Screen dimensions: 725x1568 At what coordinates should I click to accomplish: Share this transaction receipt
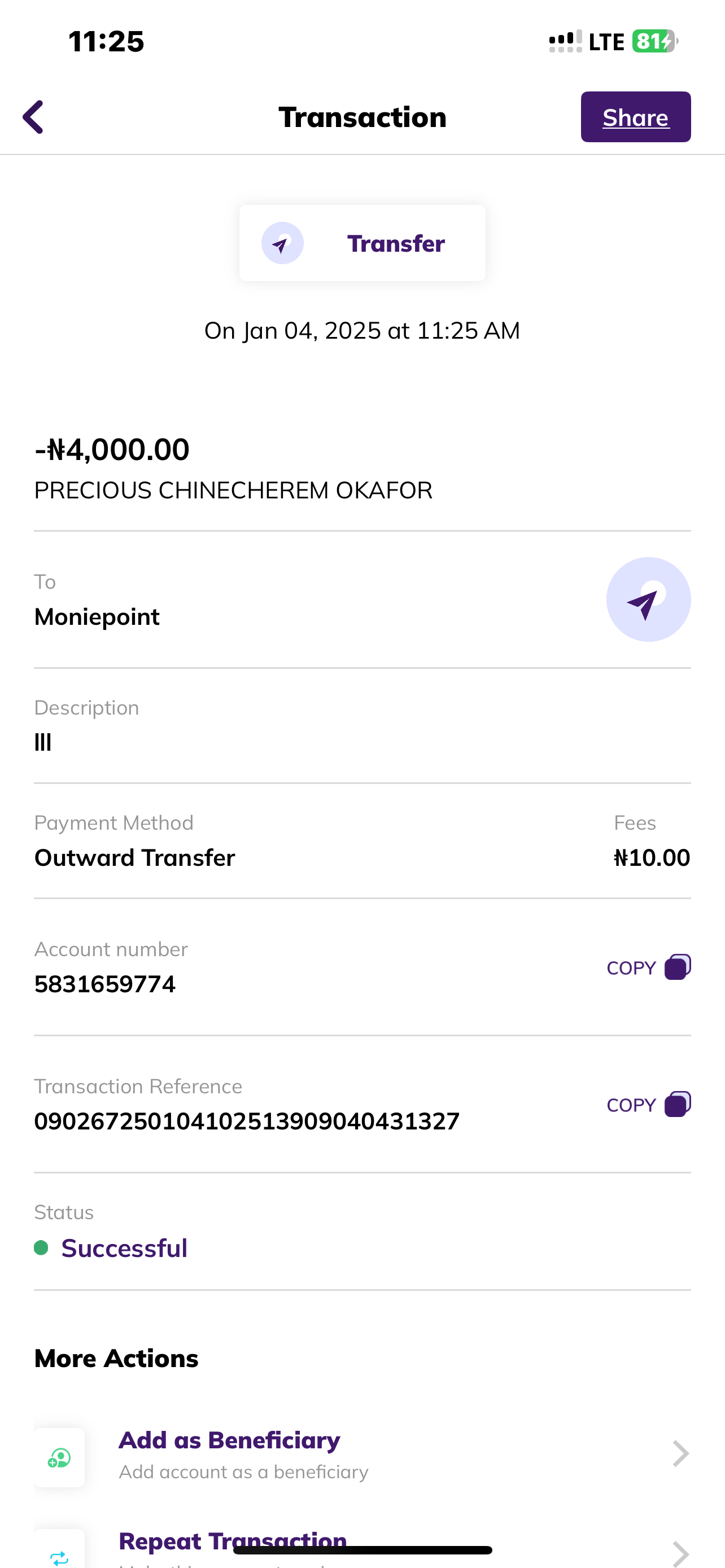(x=635, y=117)
